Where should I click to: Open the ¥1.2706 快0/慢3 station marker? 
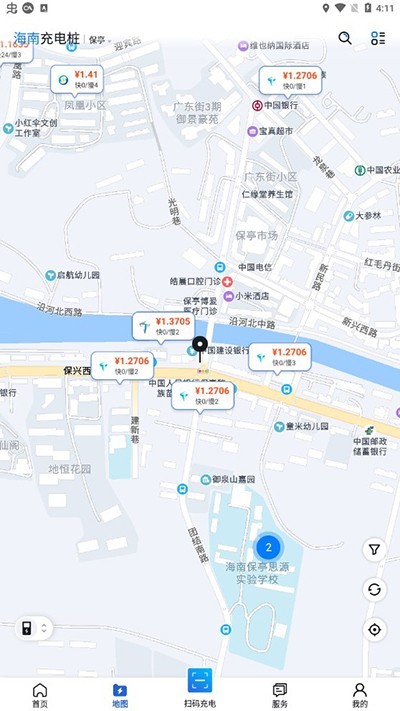coord(280,358)
